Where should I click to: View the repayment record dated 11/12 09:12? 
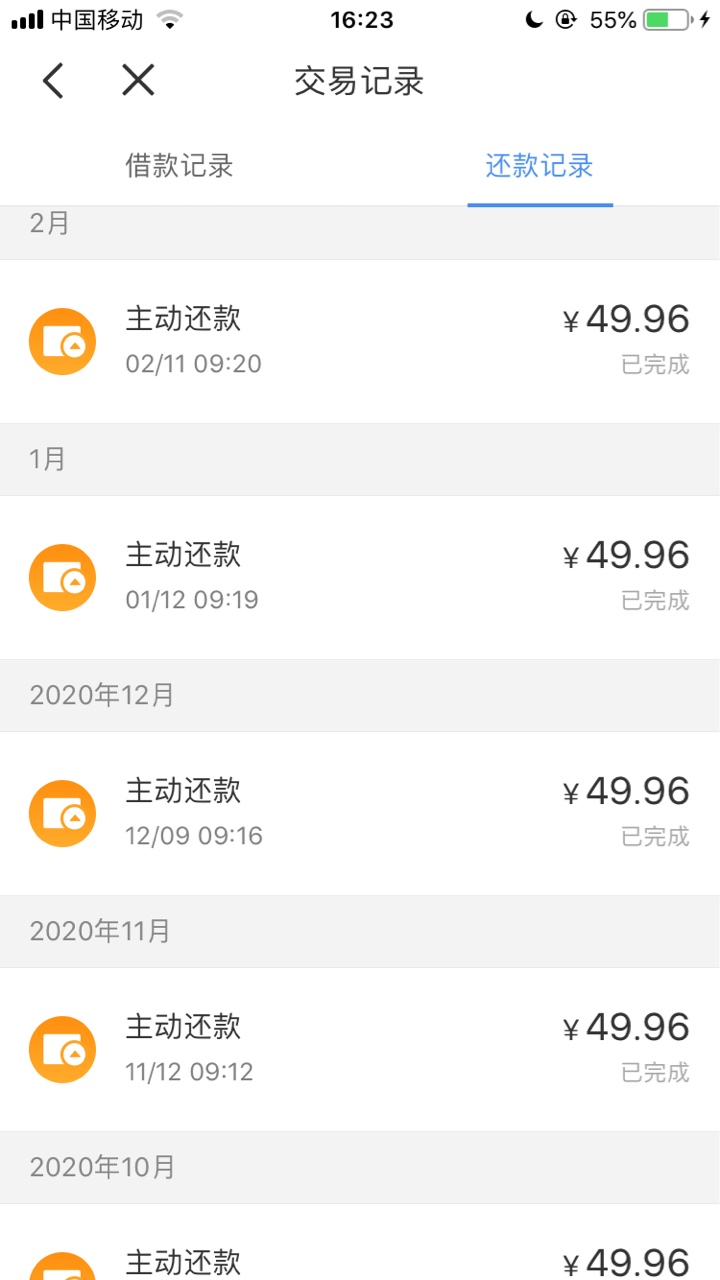360,1049
